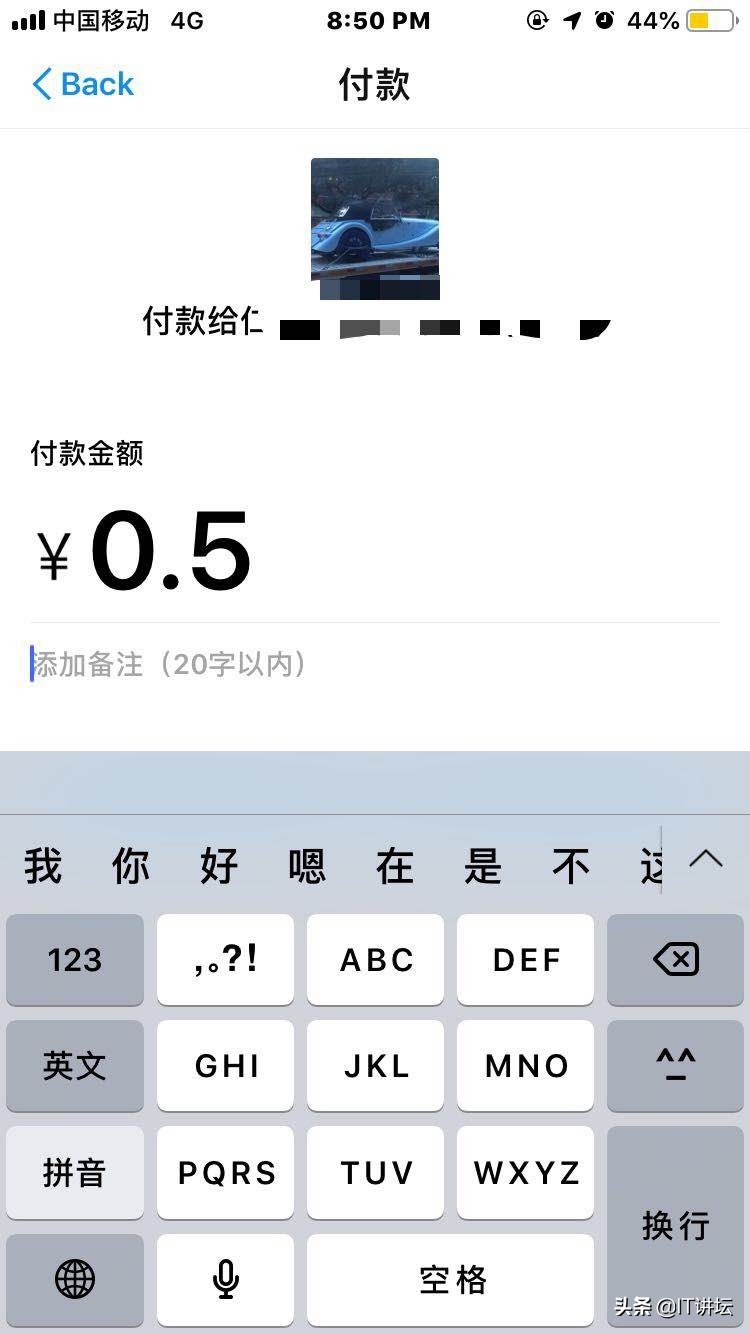Screen dimensions: 750x1334
Task: Tap the WXYZ key on the keypad
Action: pos(525,1172)
